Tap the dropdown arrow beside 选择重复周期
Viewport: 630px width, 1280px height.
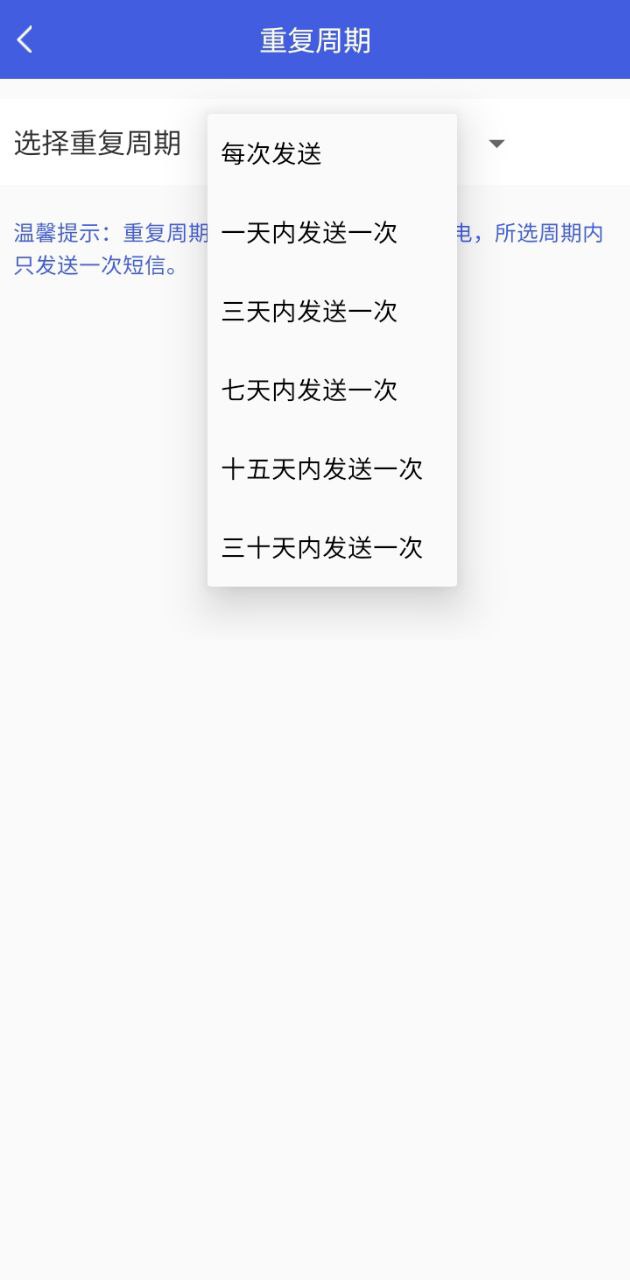pos(497,144)
